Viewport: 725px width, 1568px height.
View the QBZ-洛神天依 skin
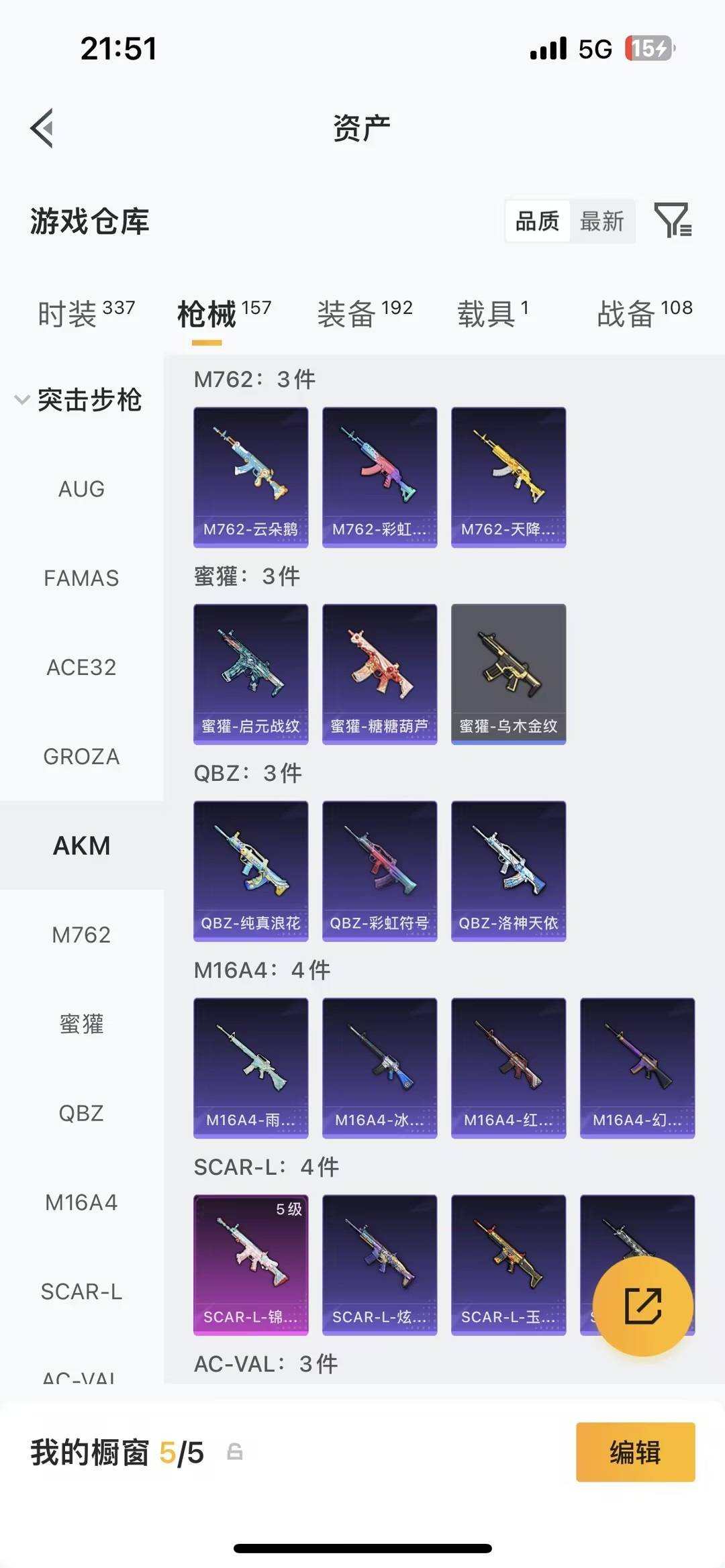(508, 871)
